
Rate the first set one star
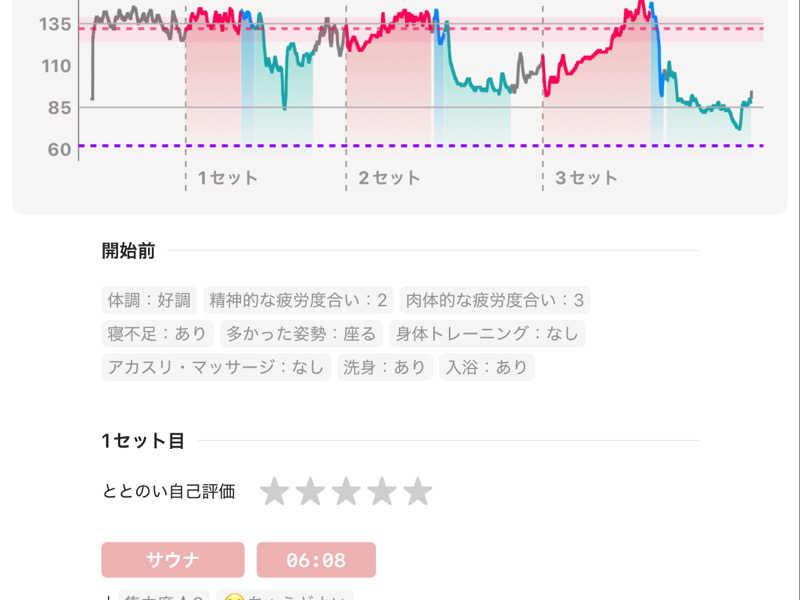click(x=274, y=491)
